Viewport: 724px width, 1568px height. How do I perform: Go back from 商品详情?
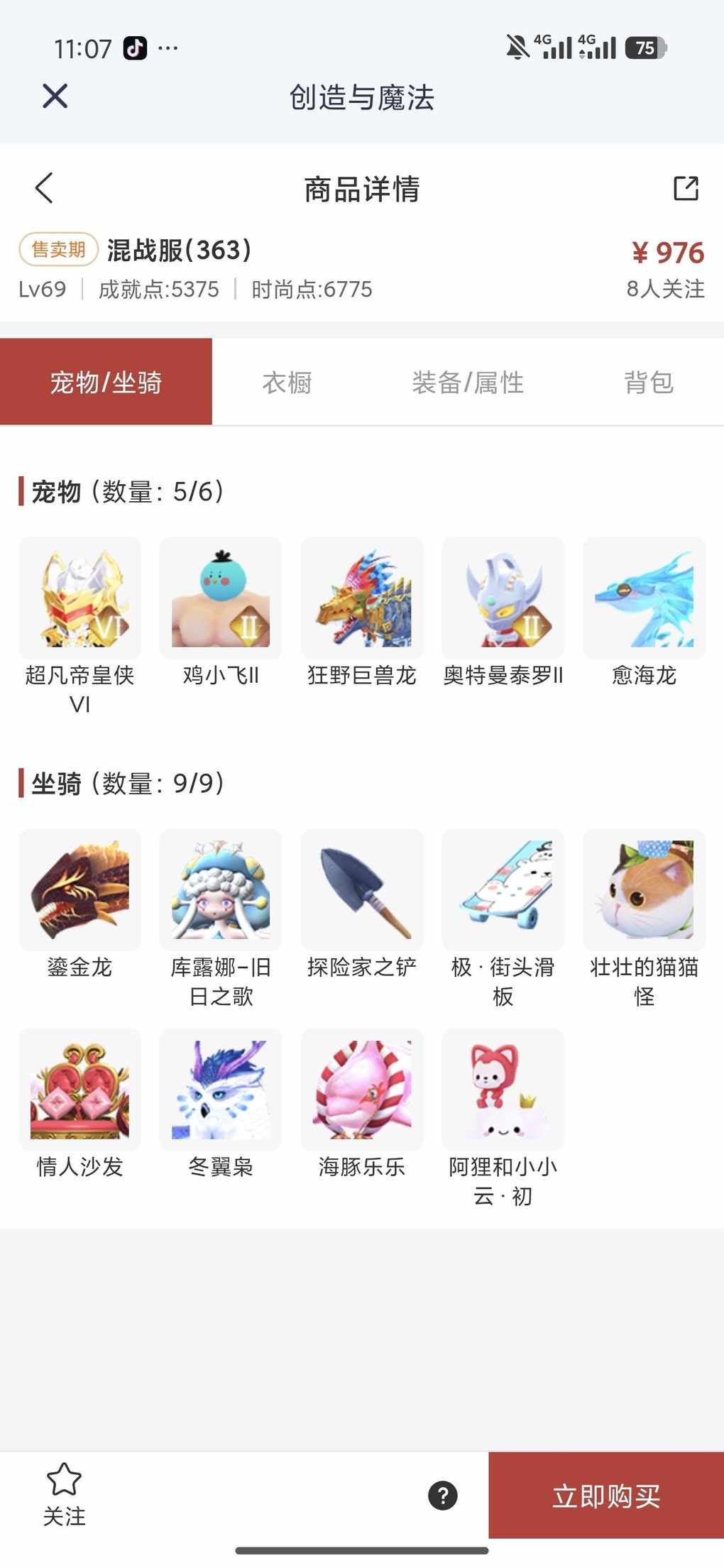pos(44,188)
